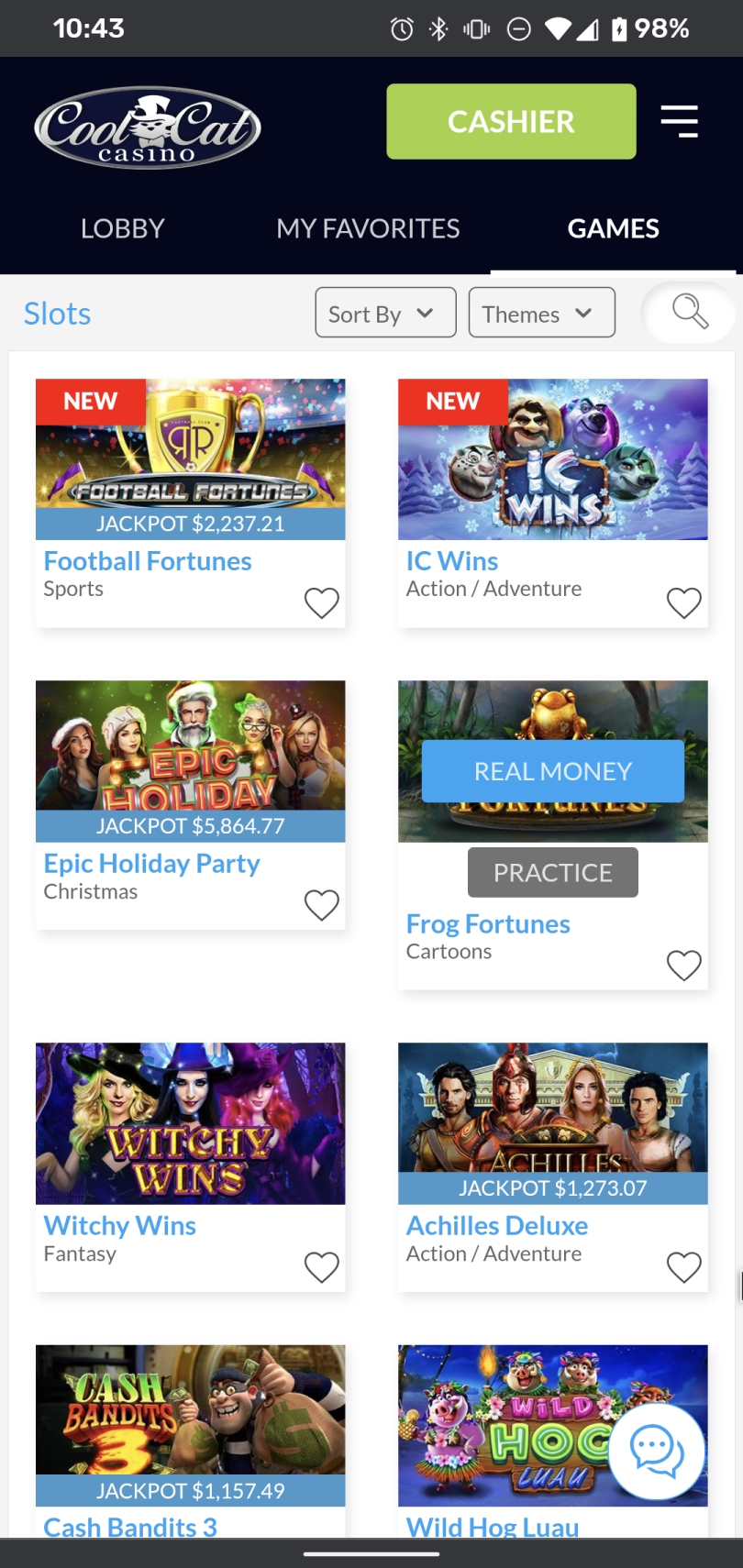Play Frog Fortunes for Real Money
The height and width of the screenshot is (1568, 743).
point(553,771)
